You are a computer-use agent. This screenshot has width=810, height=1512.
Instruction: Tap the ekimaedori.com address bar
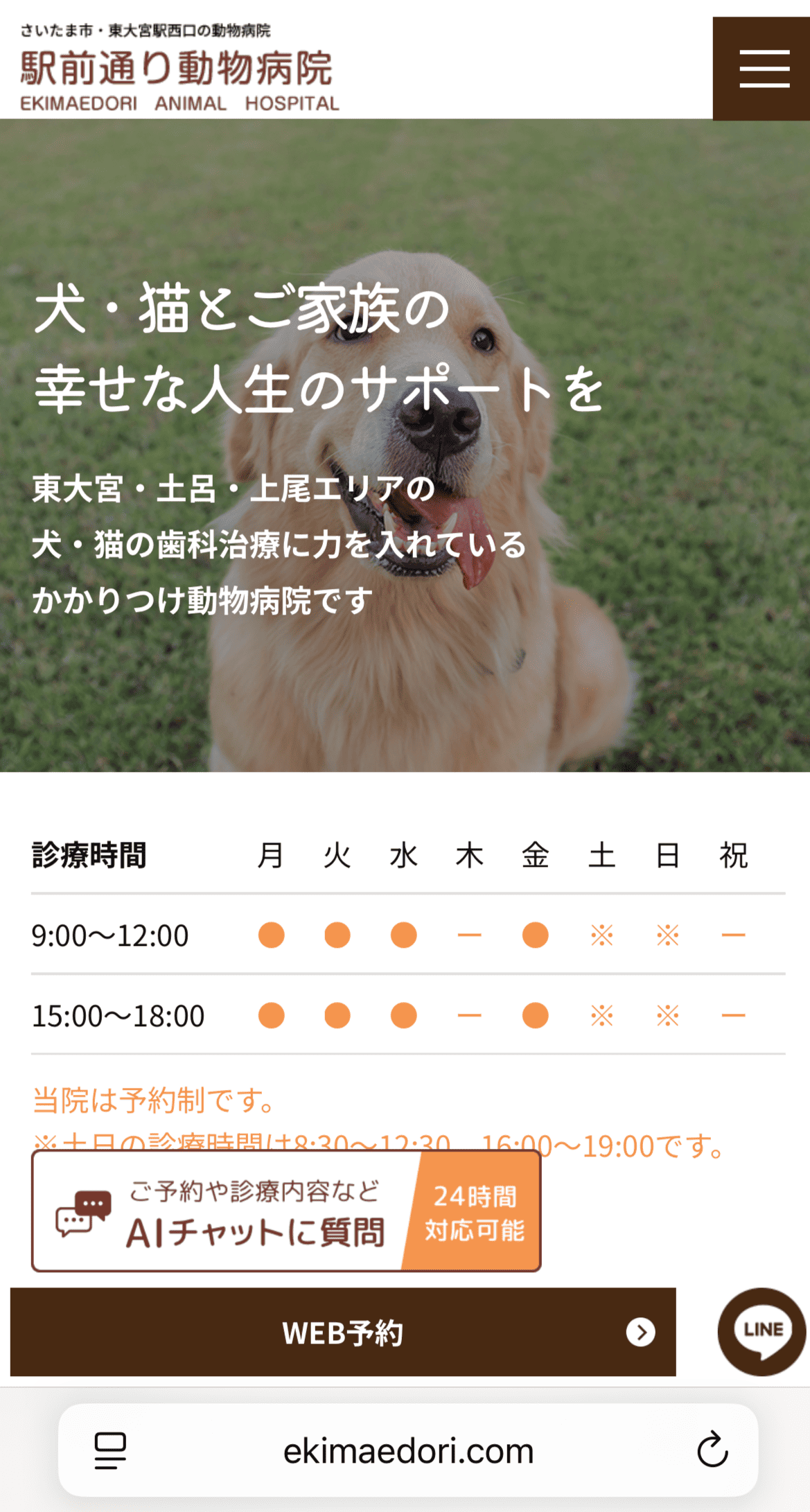(x=408, y=1450)
